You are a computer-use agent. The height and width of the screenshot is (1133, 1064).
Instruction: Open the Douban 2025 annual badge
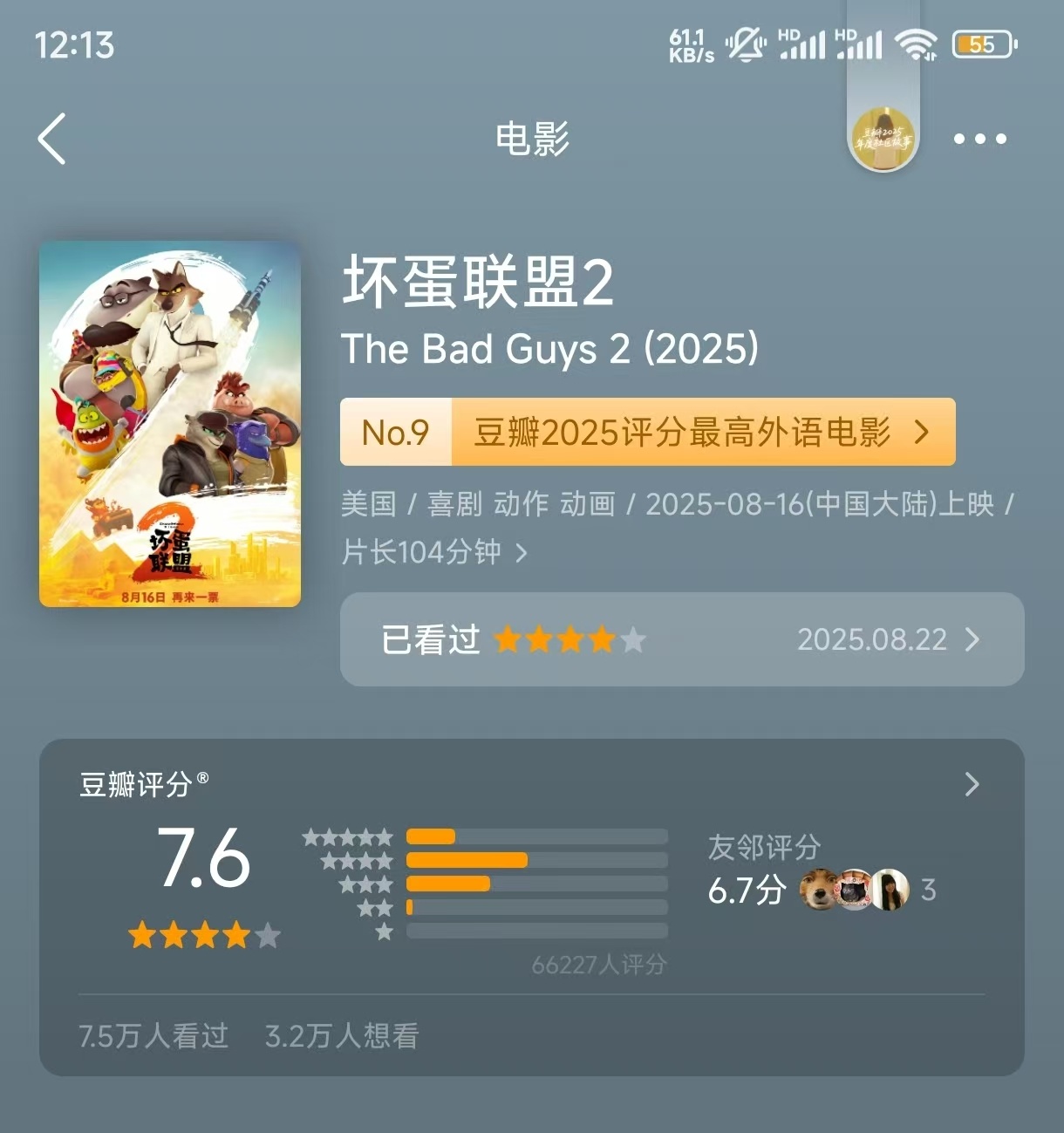[883, 139]
